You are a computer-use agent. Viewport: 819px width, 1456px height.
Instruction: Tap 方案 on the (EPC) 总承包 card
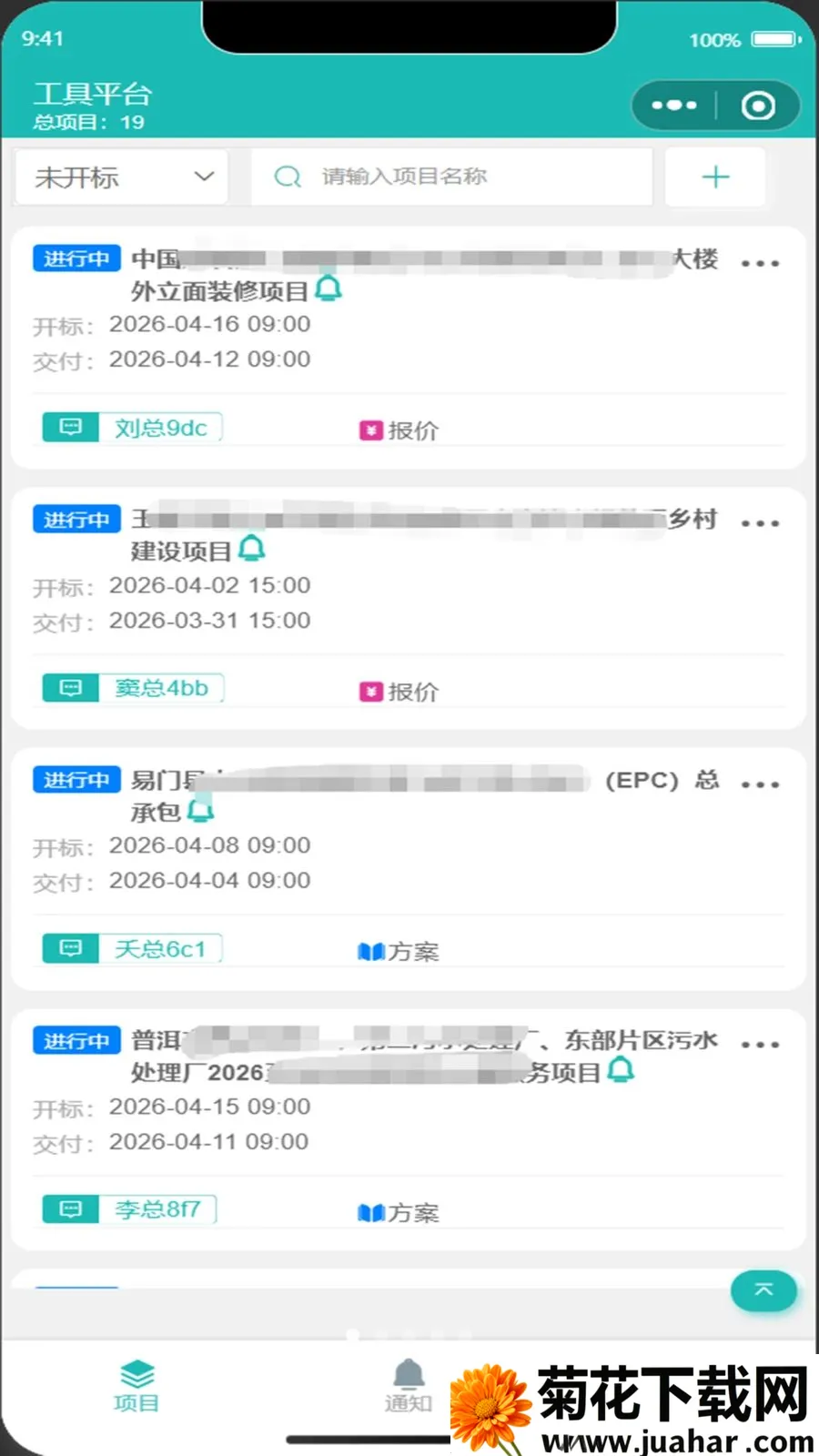(399, 952)
